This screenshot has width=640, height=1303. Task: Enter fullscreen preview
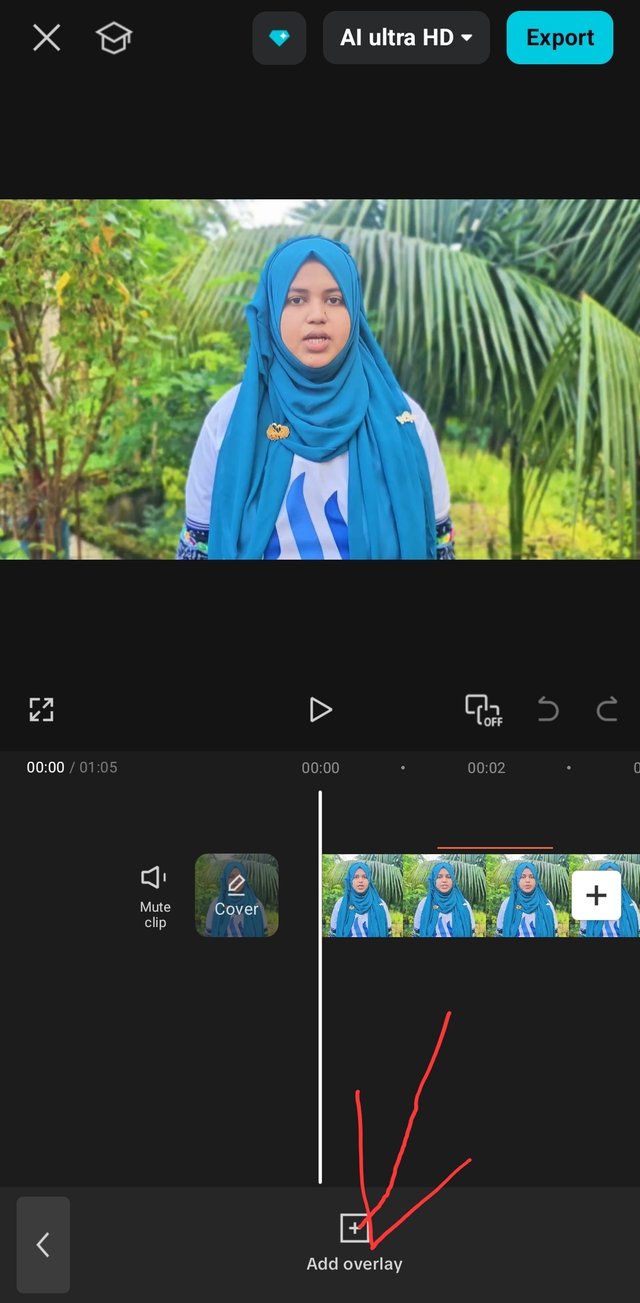41,710
